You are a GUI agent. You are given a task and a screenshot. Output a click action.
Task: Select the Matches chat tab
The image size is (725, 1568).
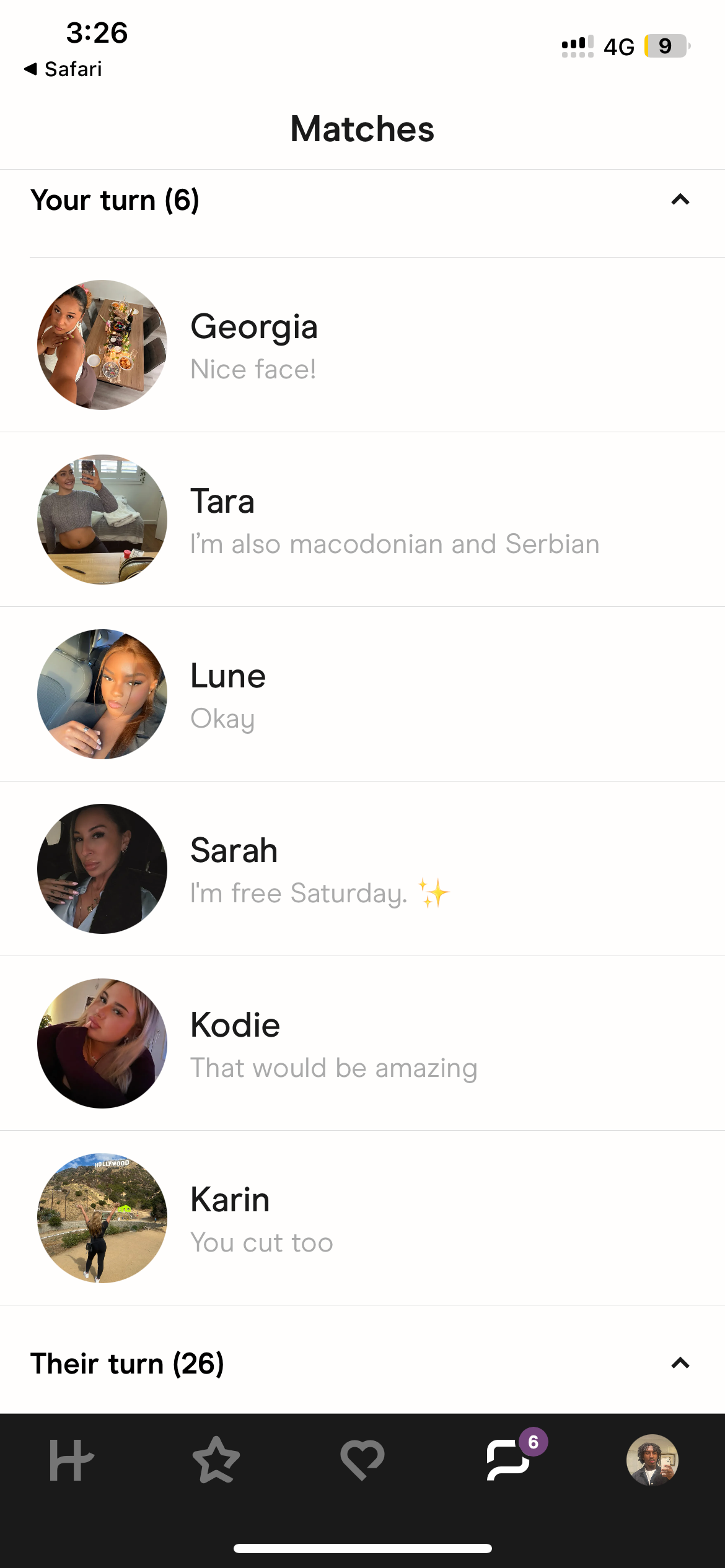[508, 1460]
